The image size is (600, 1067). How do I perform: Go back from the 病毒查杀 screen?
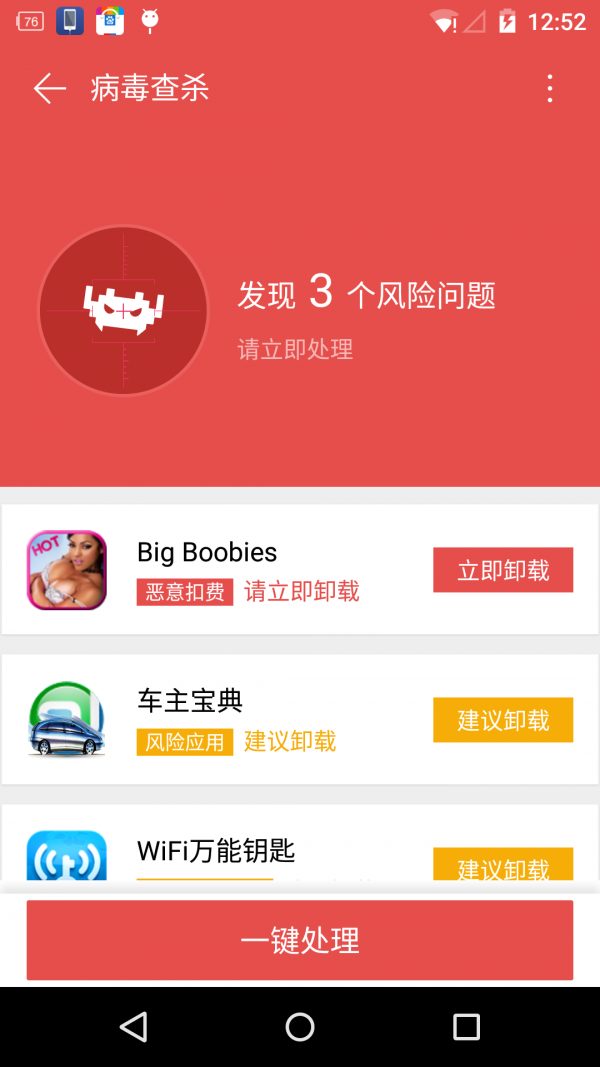(49, 89)
